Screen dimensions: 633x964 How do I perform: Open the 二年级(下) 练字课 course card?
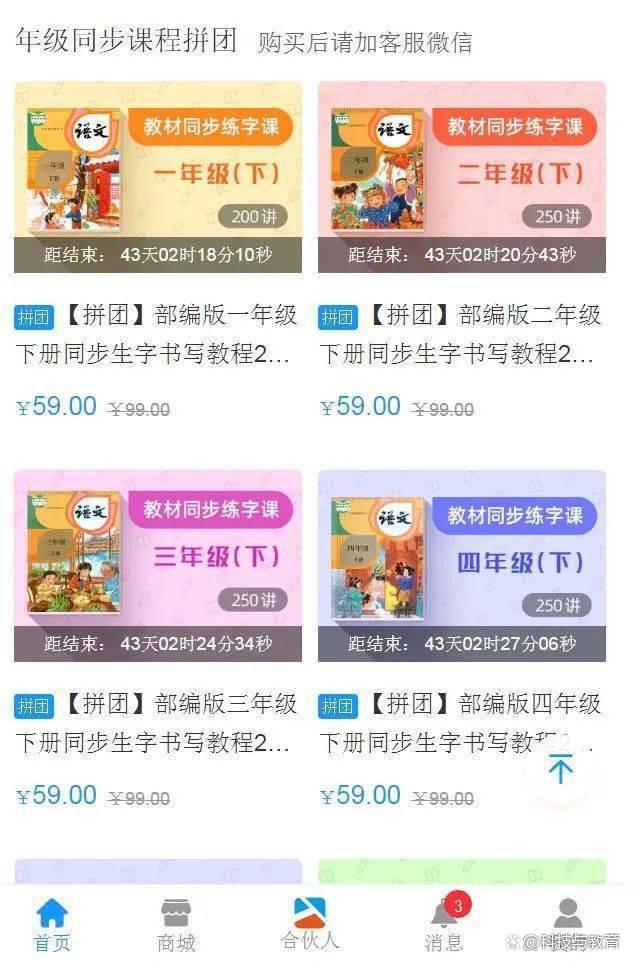pos(462,178)
